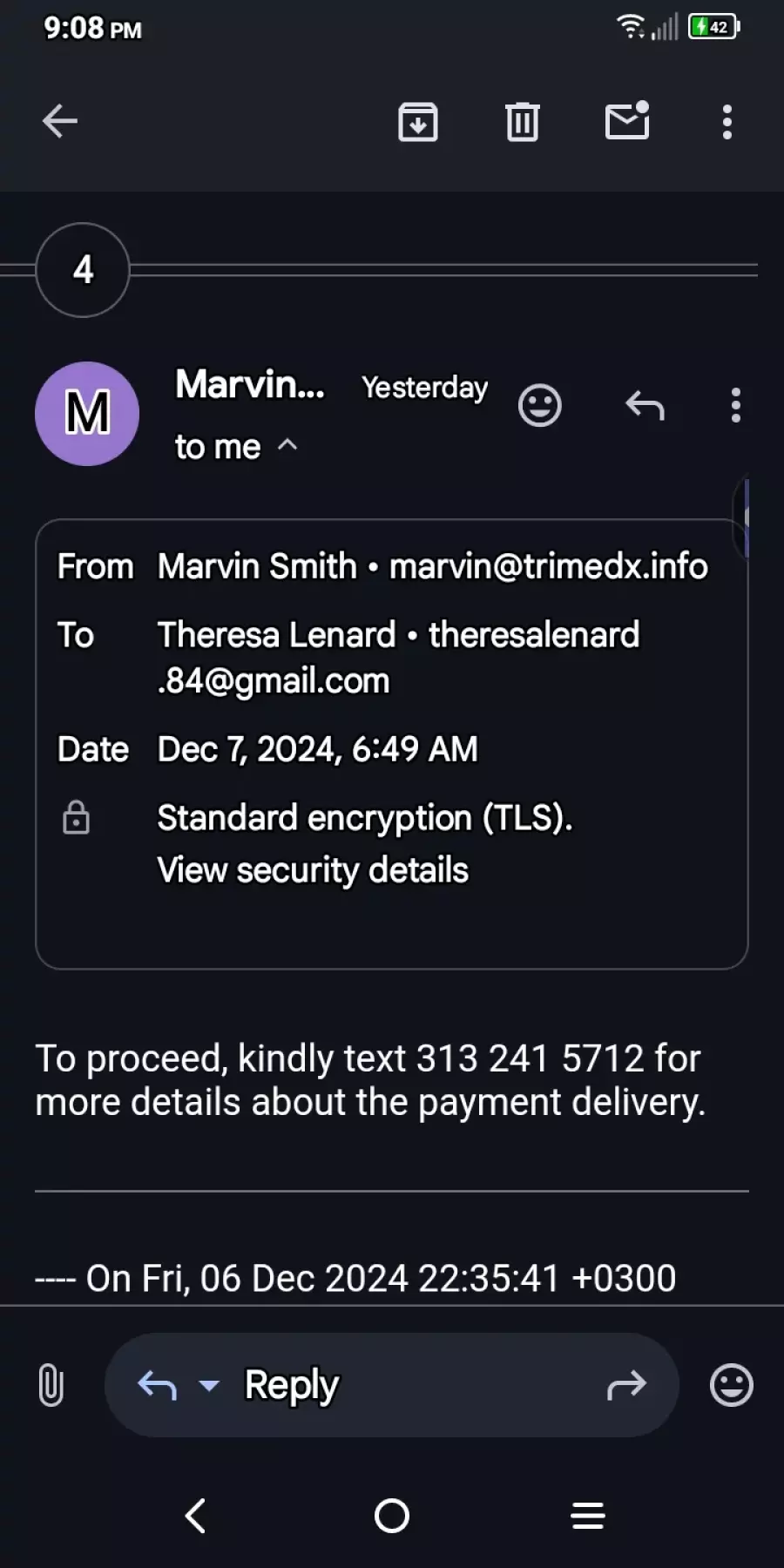Screen dimensions: 784x1568
Task: Open more options for Marvin's message
Action: [736, 405]
